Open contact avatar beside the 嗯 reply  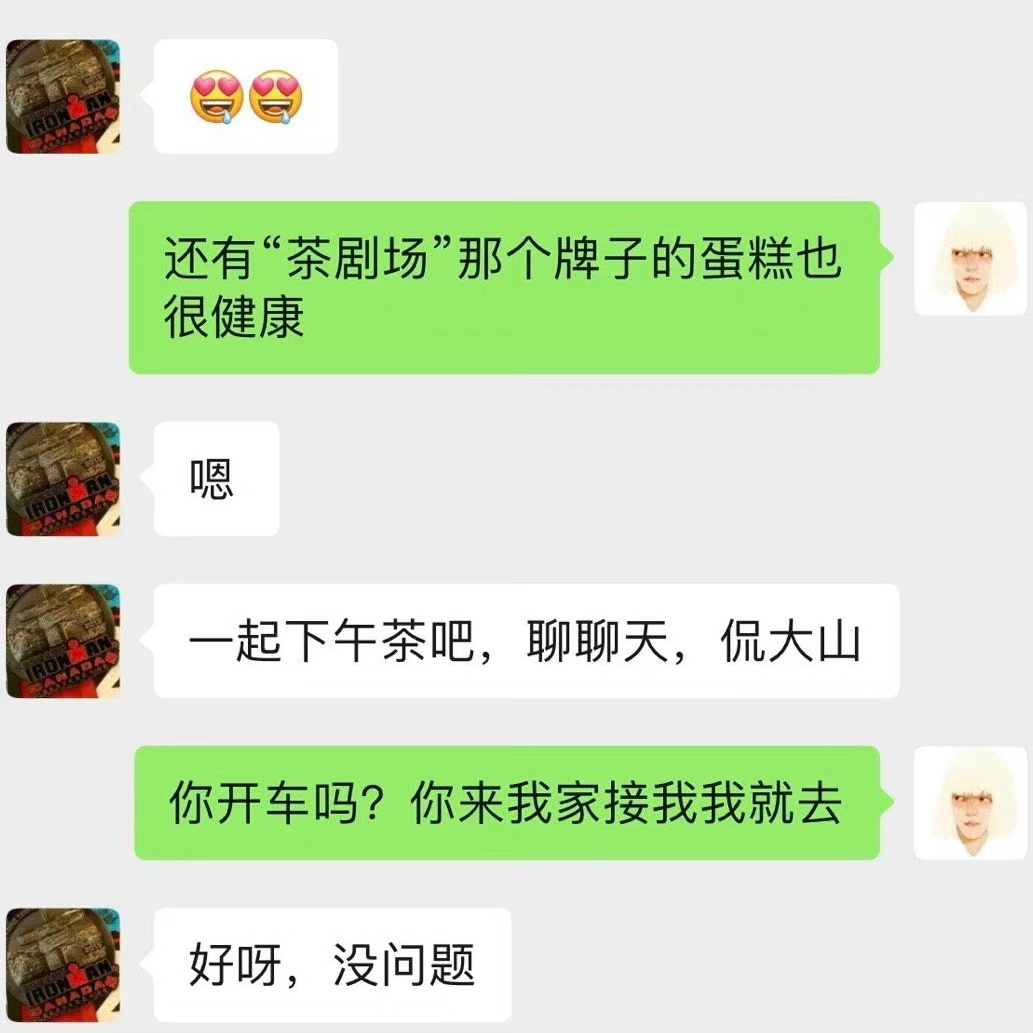pos(63,479)
